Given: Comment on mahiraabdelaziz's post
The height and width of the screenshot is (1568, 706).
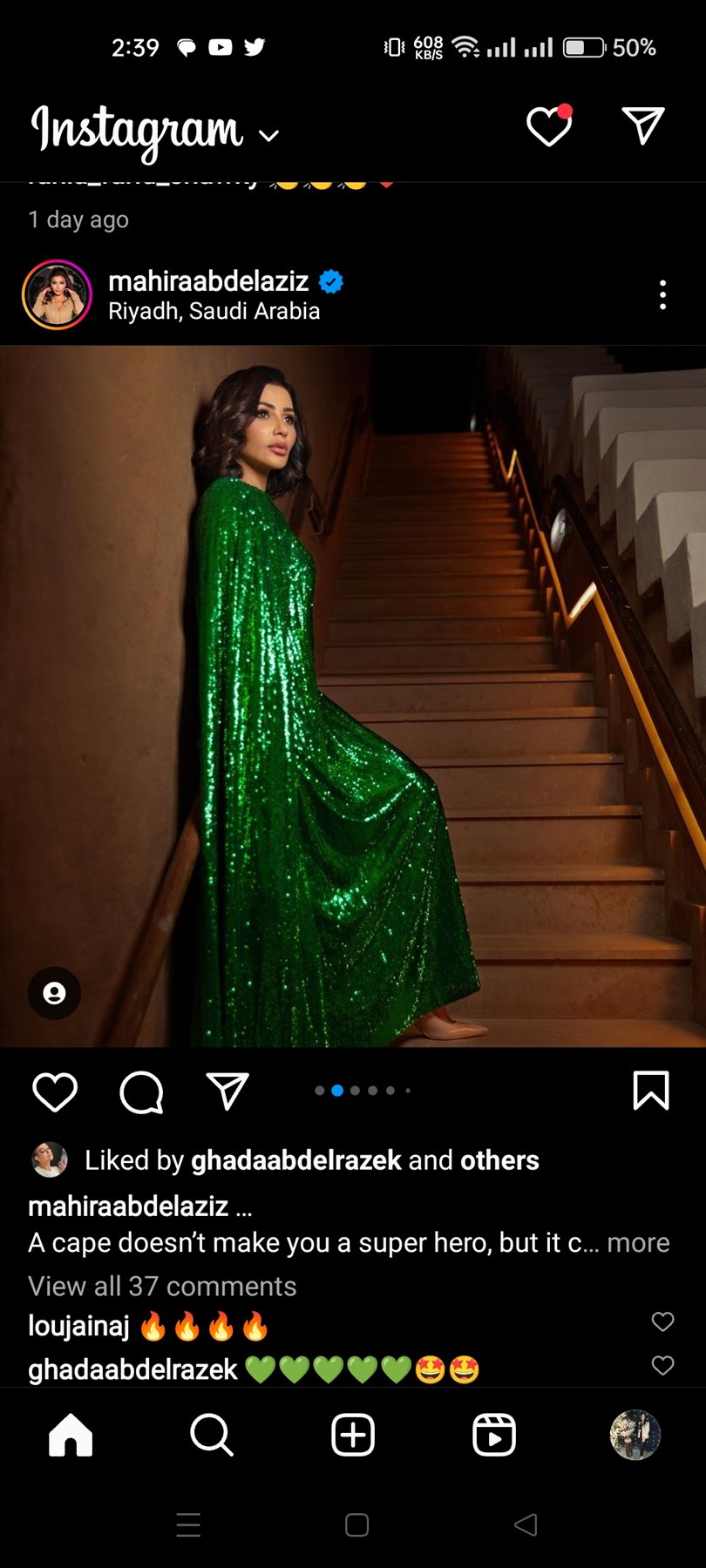Looking at the screenshot, I should coord(141,1092).
